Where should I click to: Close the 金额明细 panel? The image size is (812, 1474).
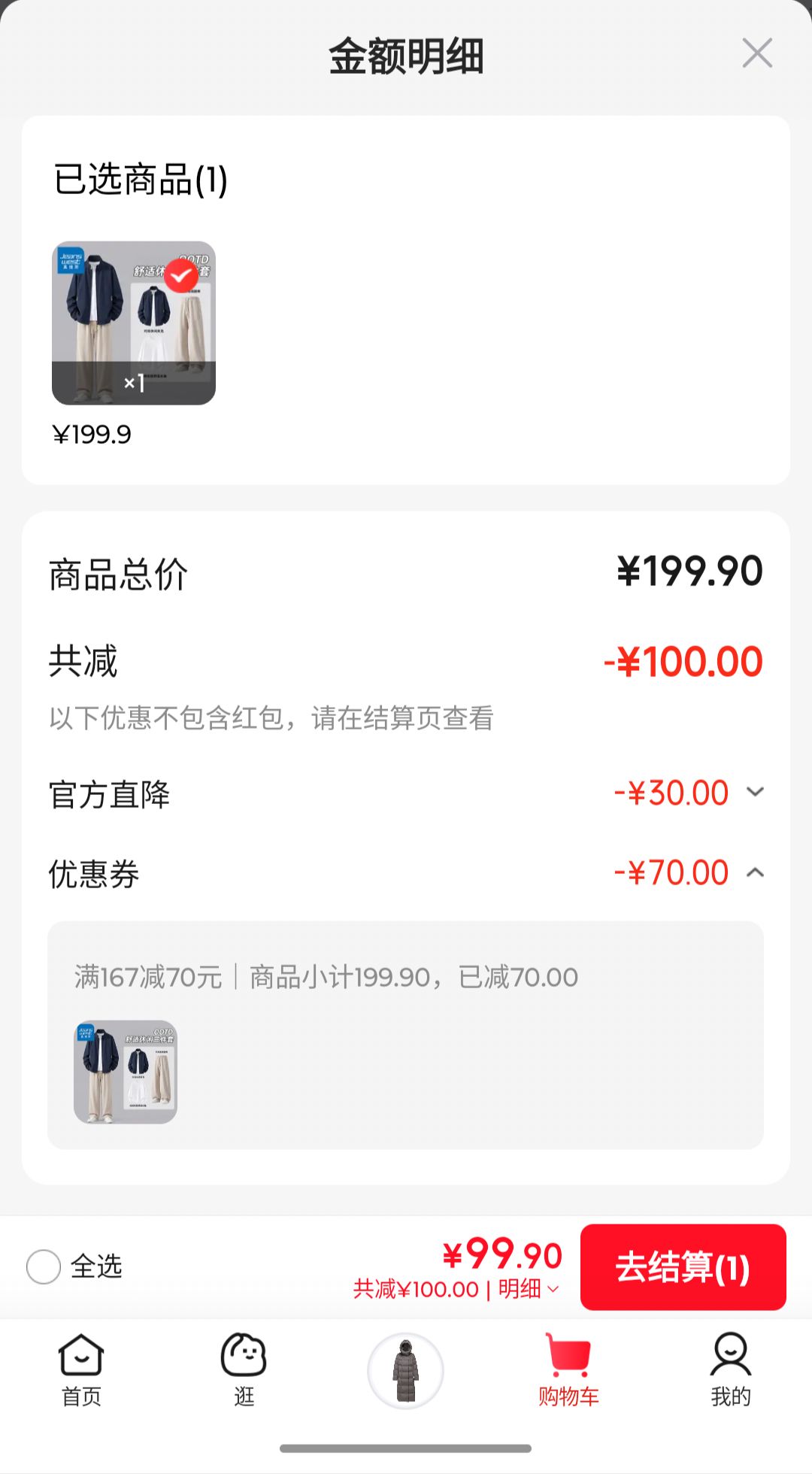pyautogui.click(x=757, y=53)
